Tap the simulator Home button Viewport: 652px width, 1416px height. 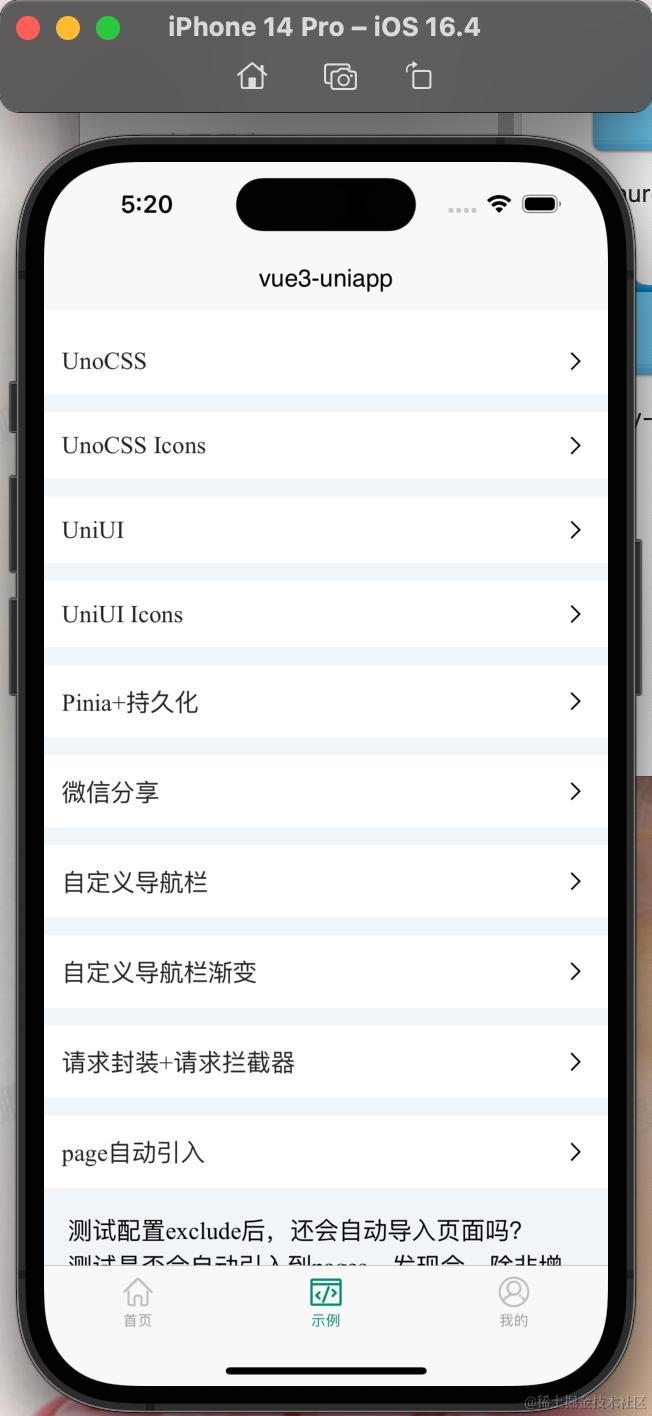coord(252,76)
